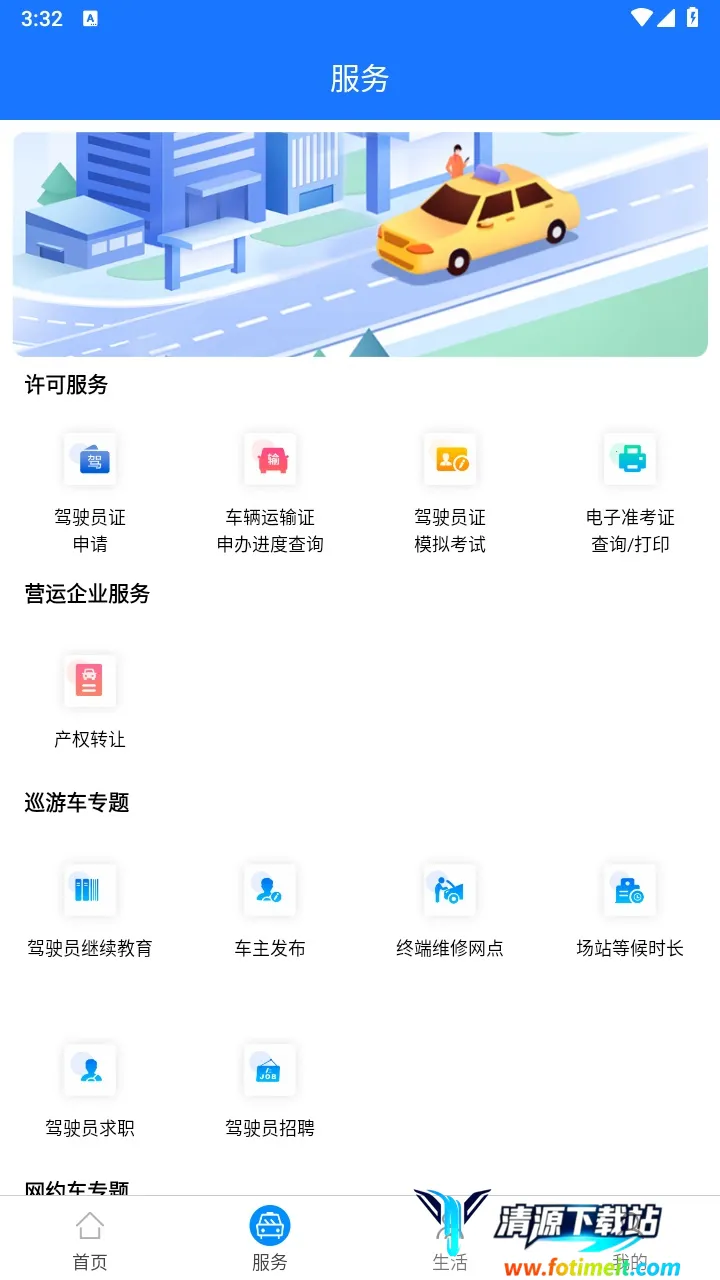
Task: Select the 服务 tab
Action: tap(270, 1240)
